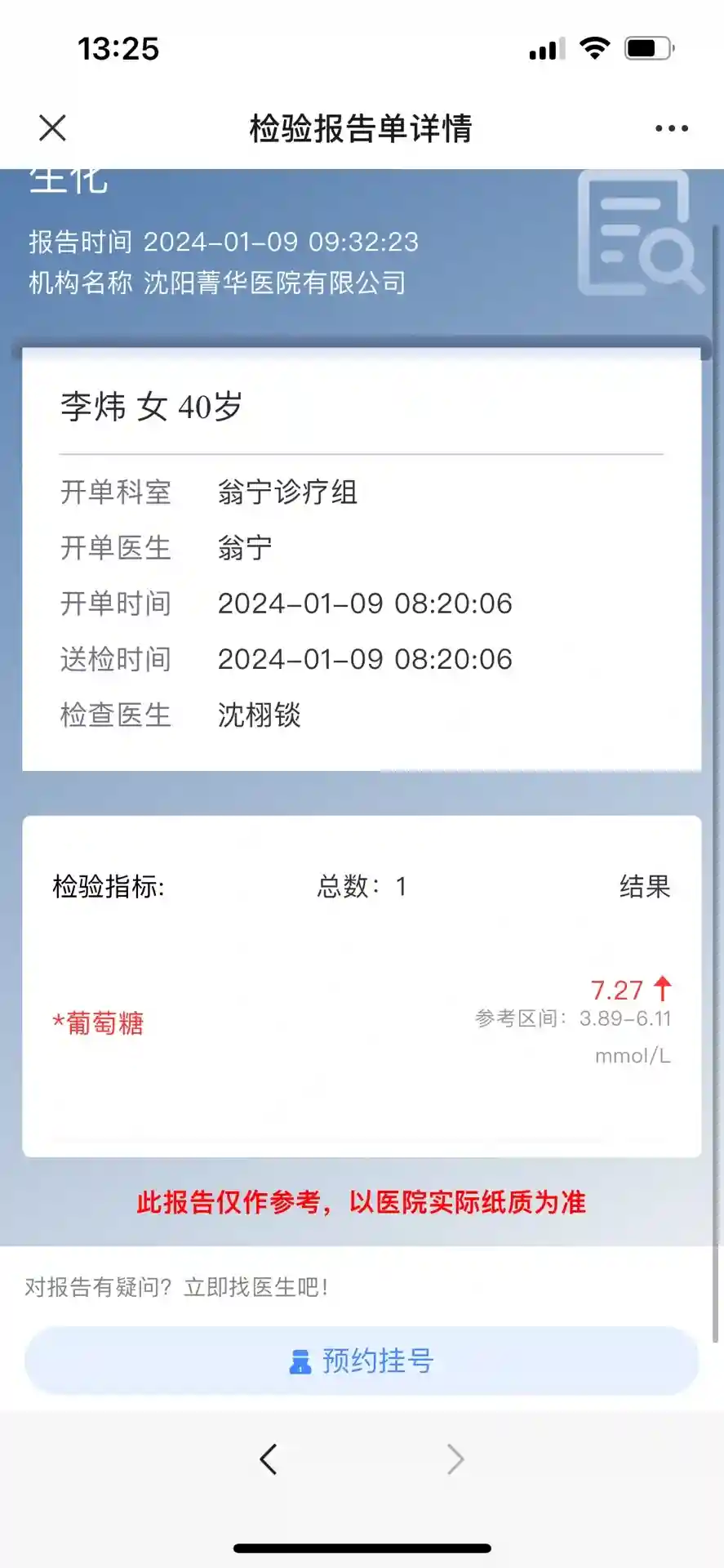724x1568 pixels.
Task: Open the three-dot overflow menu
Action: click(x=671, y=128)
